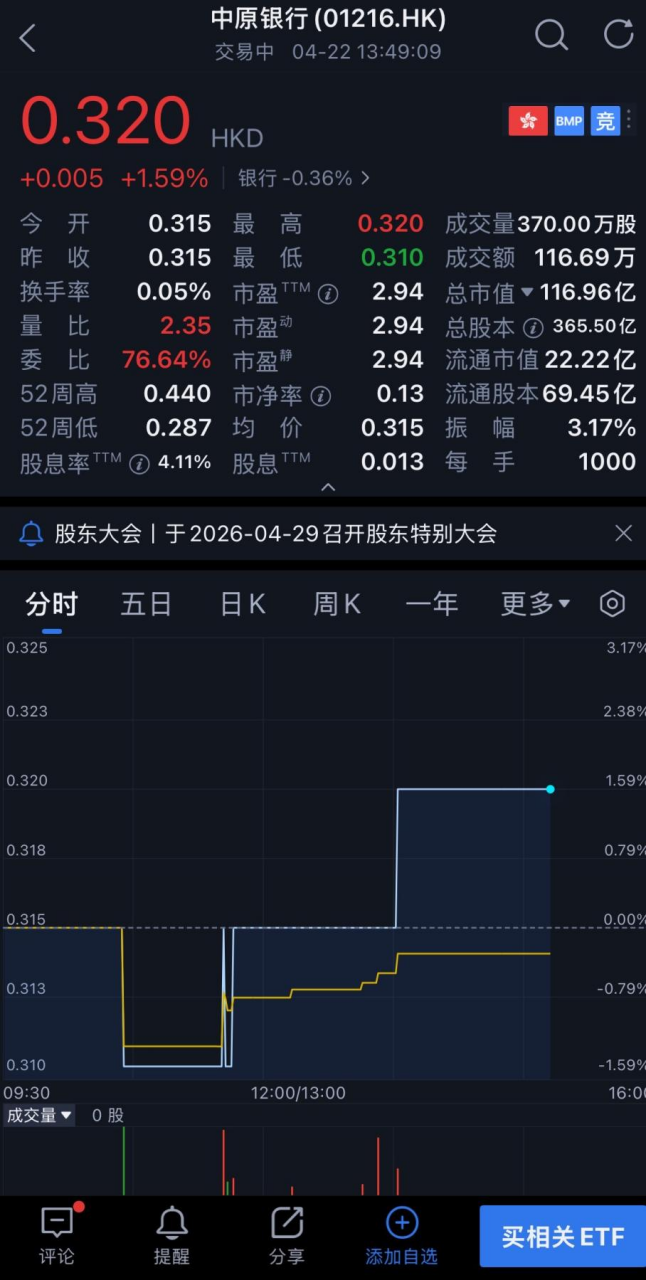Toggle the 总市值 dropdown arrow
The height and width of the screenshot is (1280, 646).
pyautogui.click(x=528, y=292)
